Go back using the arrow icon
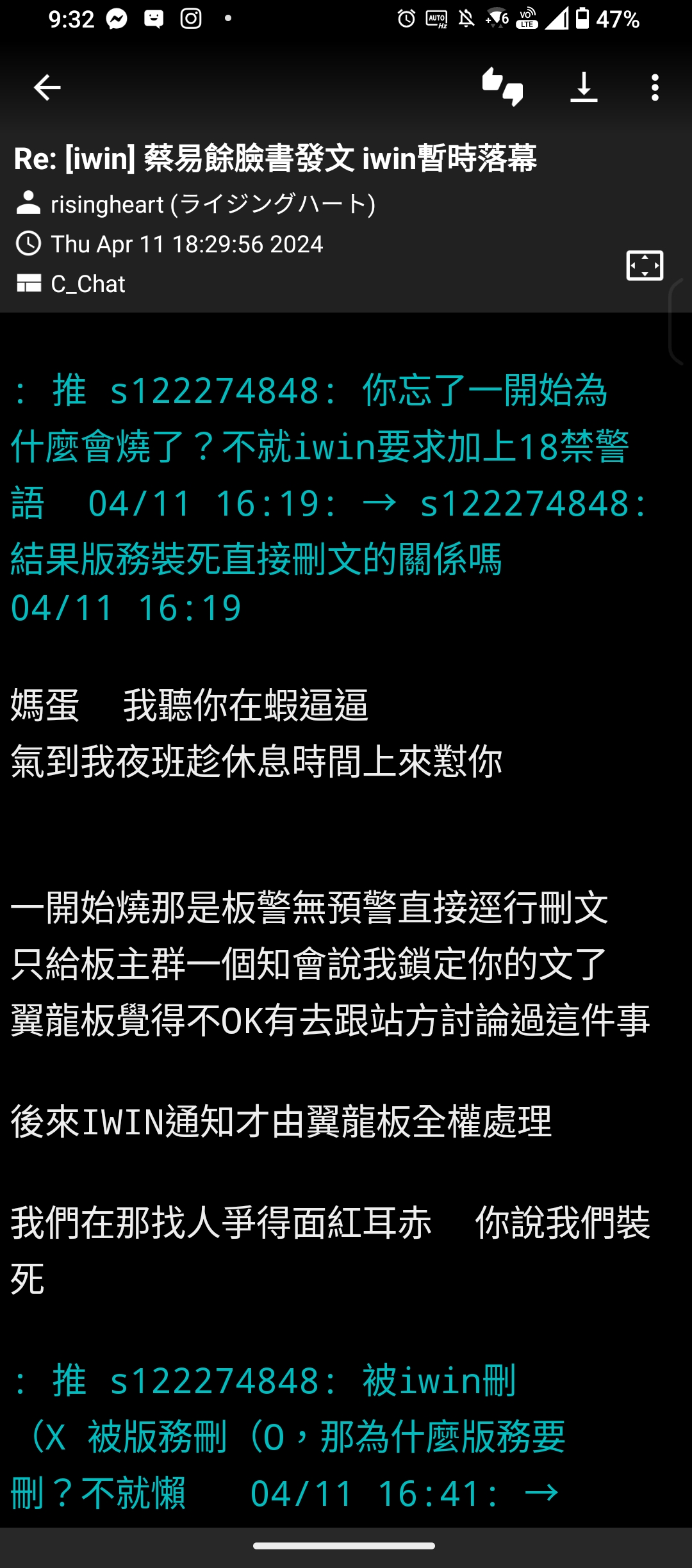 coord(47,87)
